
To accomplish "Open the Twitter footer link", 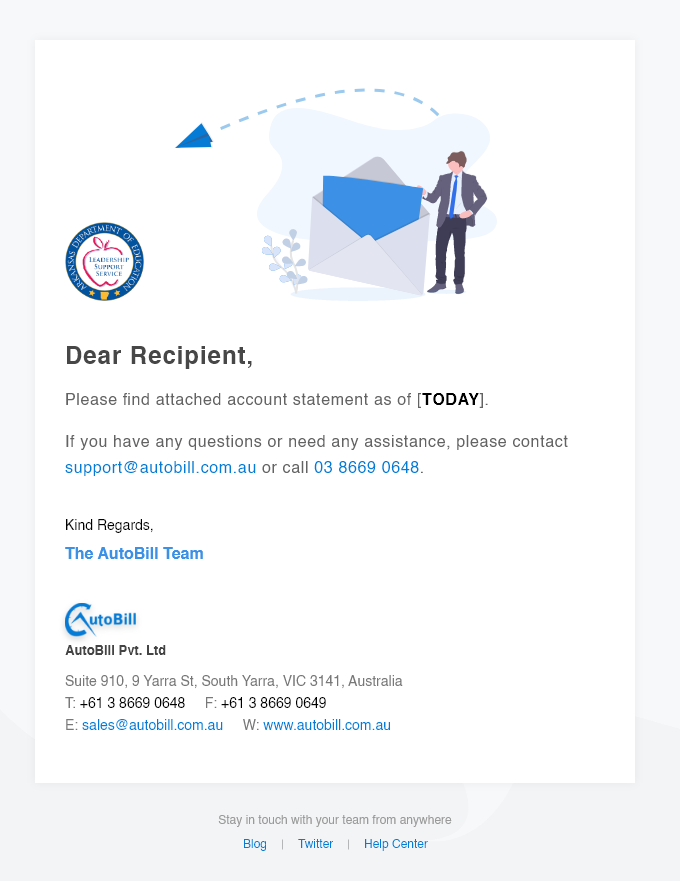I will point(315,844).
